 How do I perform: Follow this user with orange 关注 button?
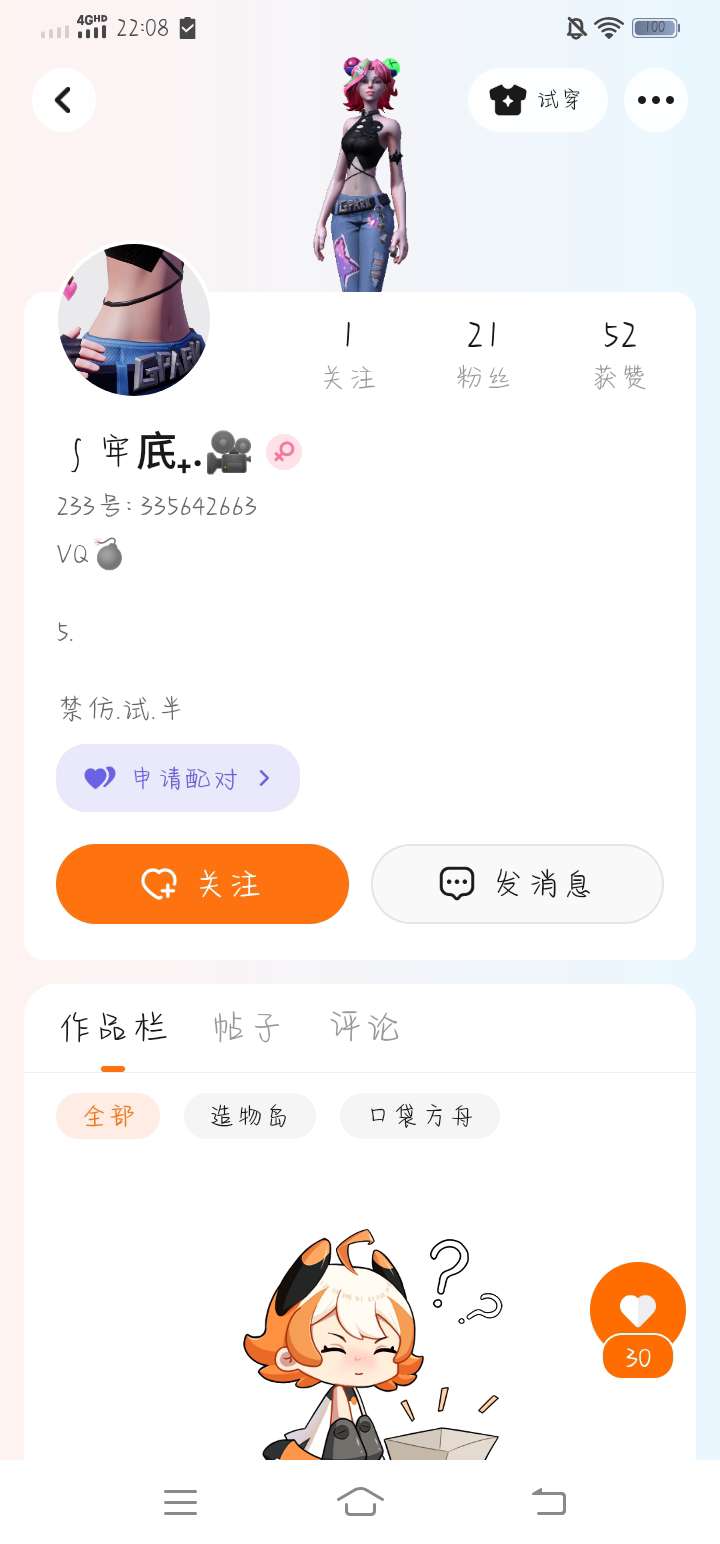coord(202,884)
